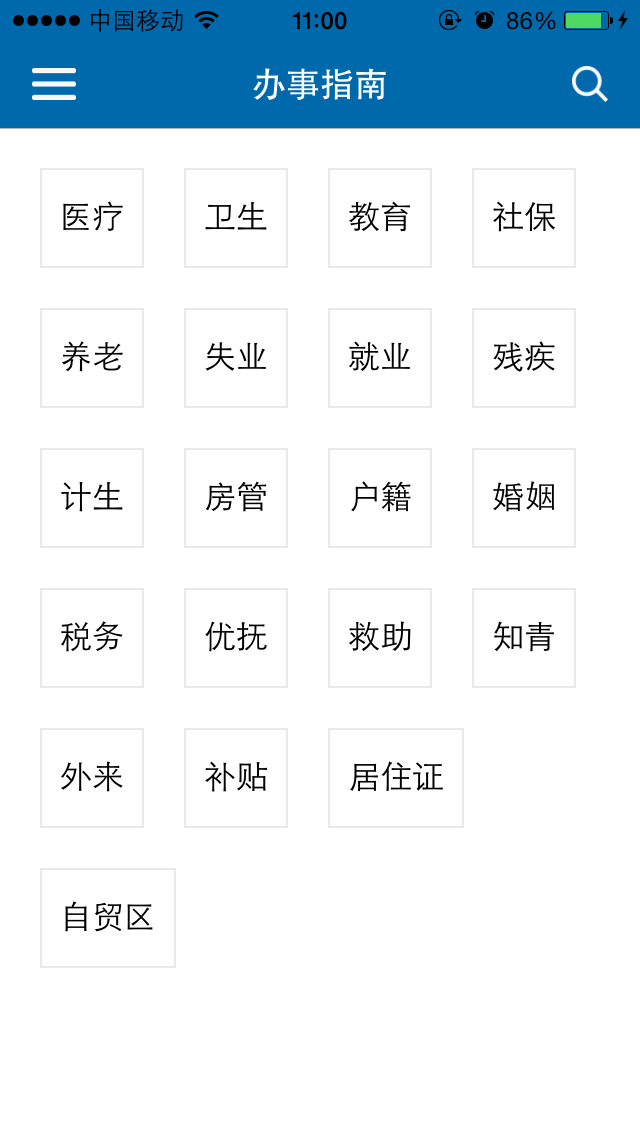
Task: Tap the 自贸区 category button
Action: tap(108, 918)
